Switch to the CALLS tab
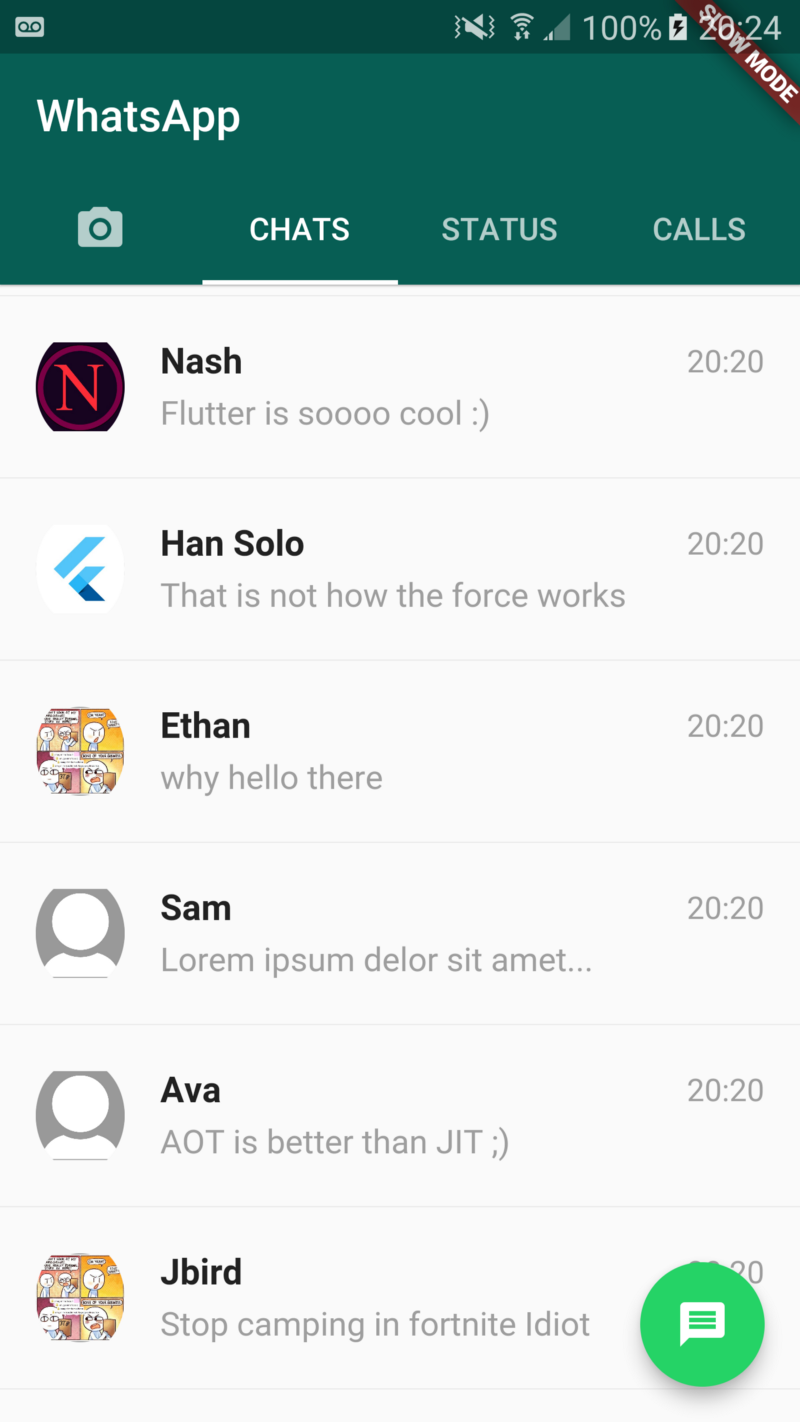The width and height of the screenshot is (800, 1422). coord(699,229)
